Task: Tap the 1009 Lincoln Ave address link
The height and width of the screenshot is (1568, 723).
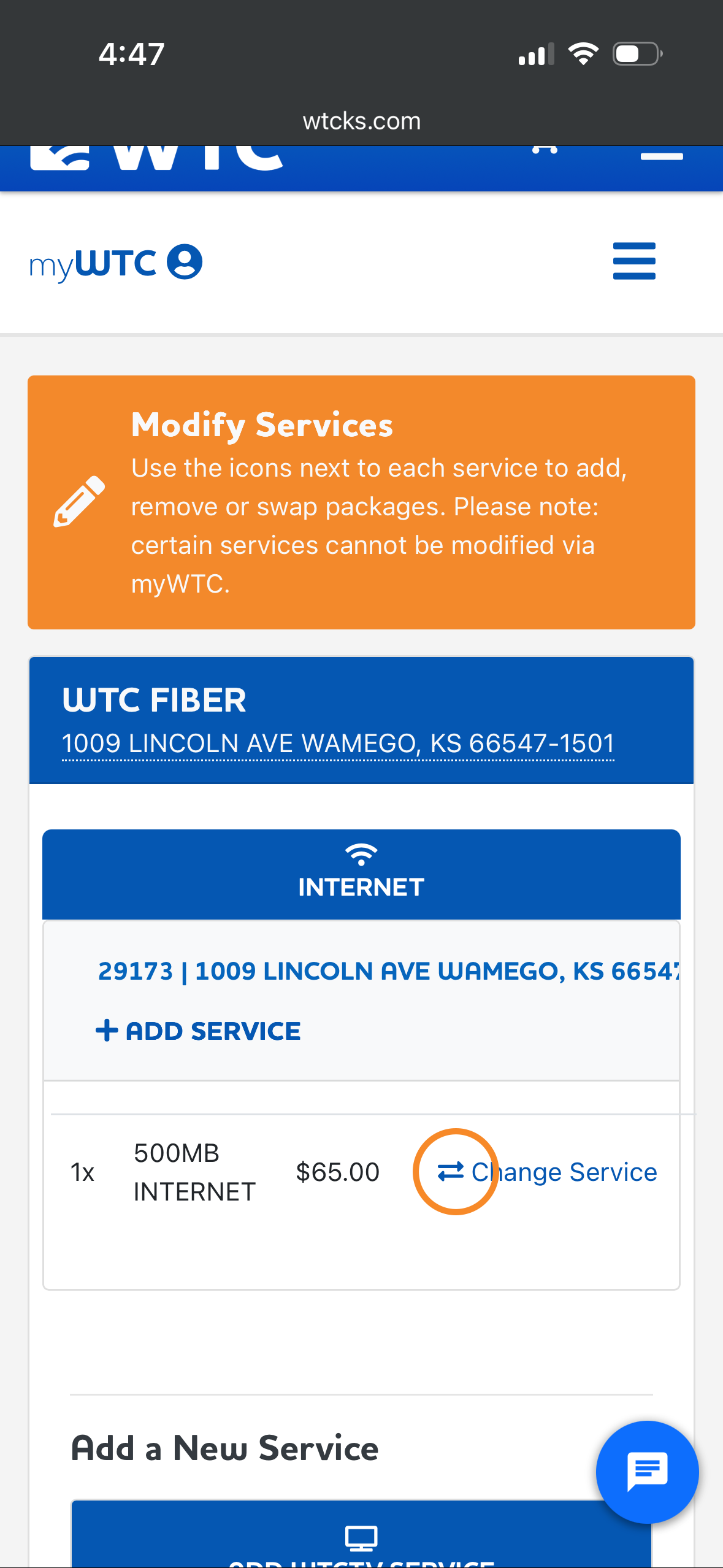Action: pyautogui.click(x=338, y=744)
